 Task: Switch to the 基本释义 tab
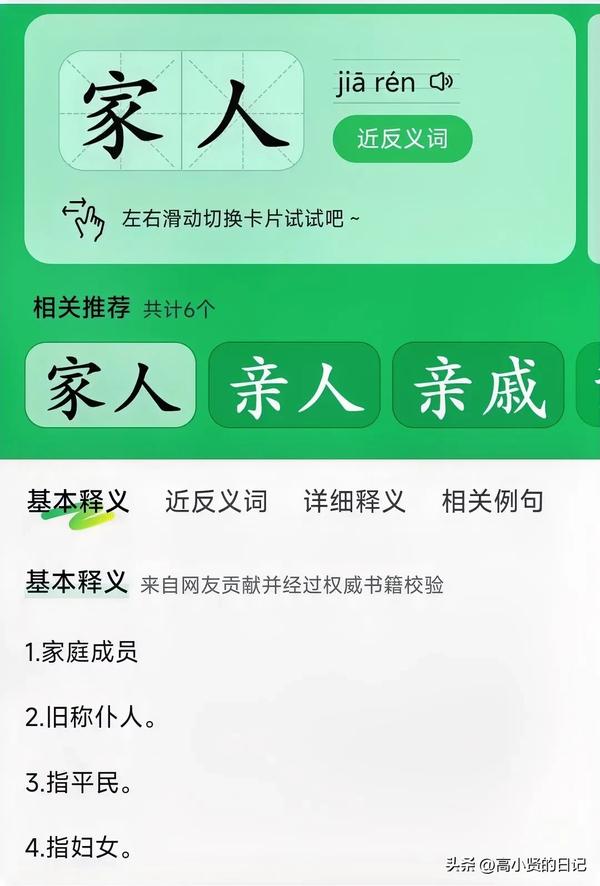(x=77, y=501)
